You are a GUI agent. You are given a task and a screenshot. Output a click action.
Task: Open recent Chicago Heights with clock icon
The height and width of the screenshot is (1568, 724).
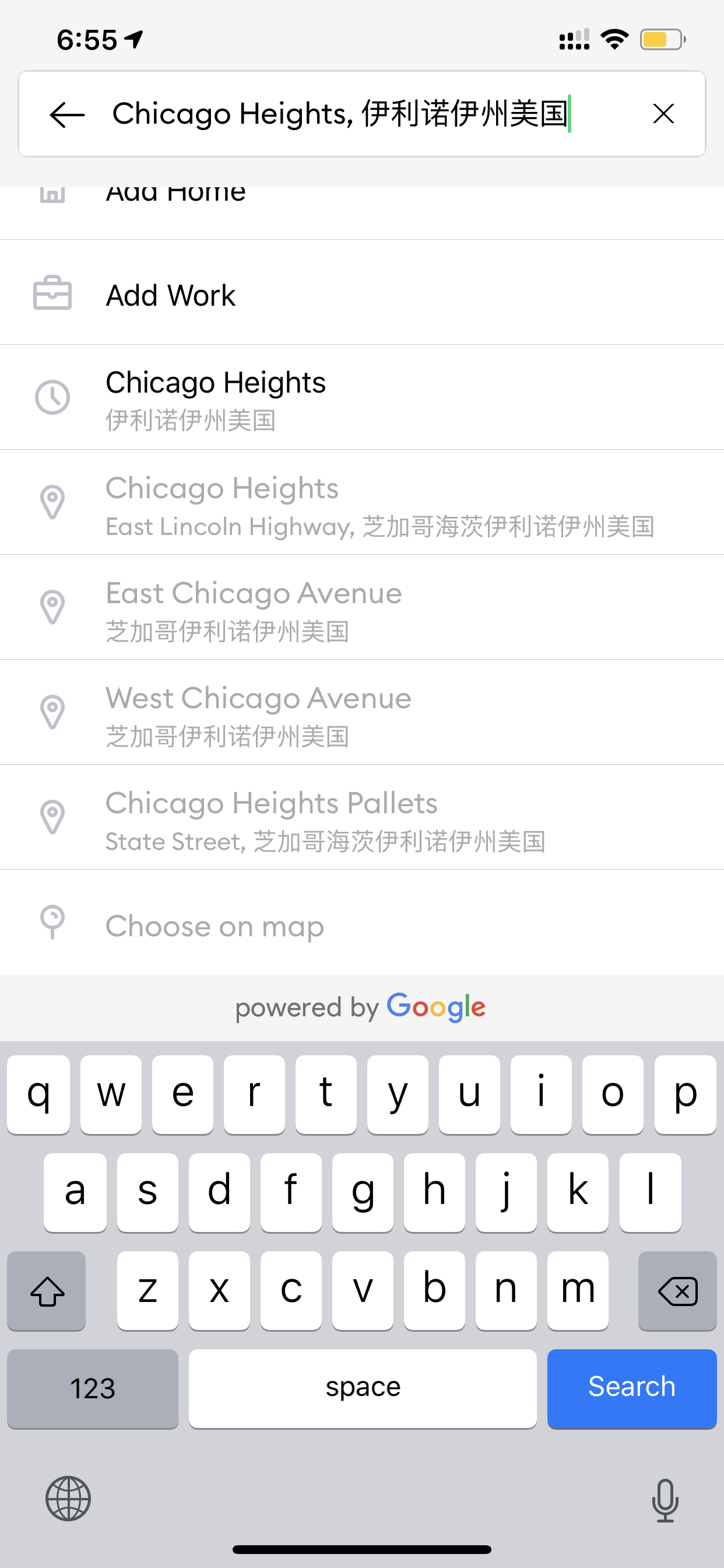(x=362, y=398)
